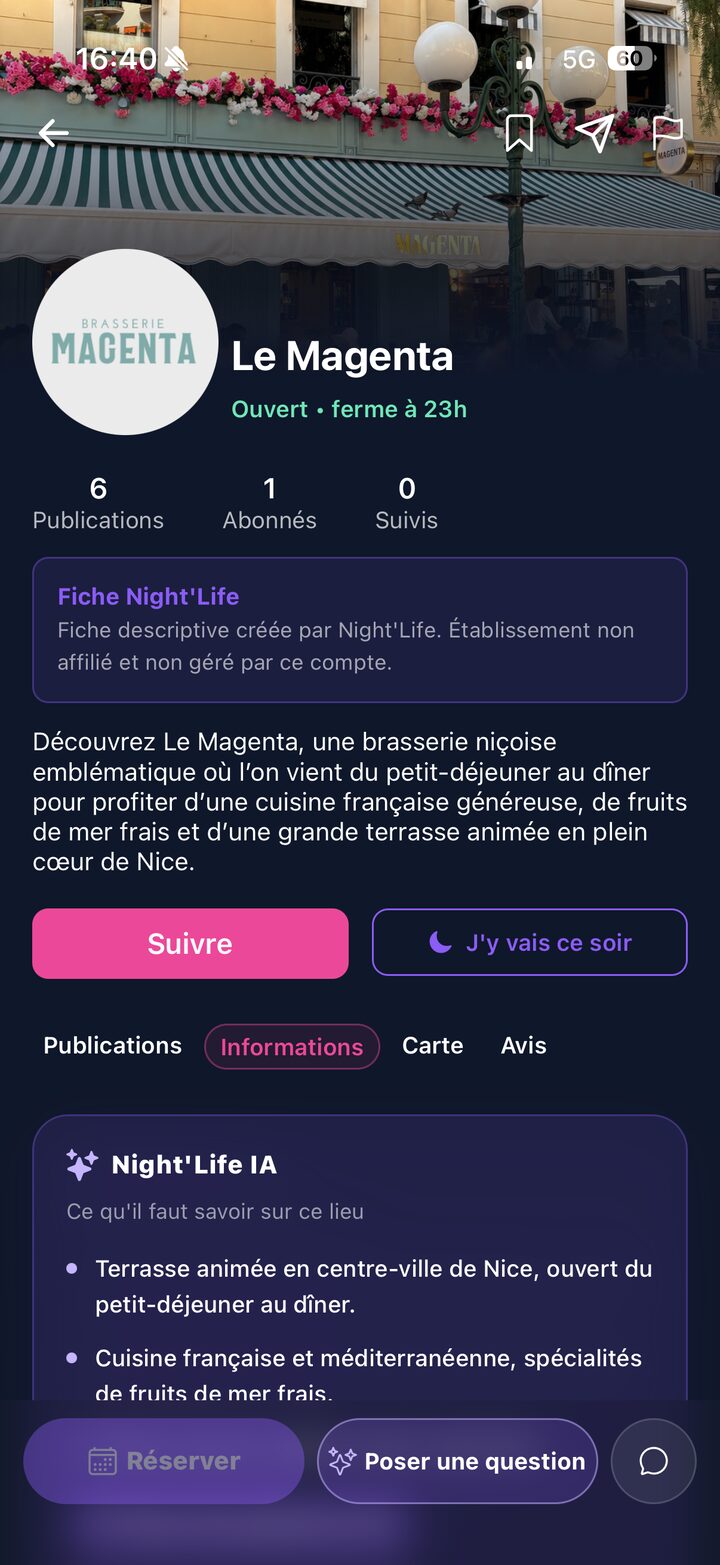Screen dimensions: 720x1565
Task: Select J'y vais ce soir
Action: click(x=530, y=942)
